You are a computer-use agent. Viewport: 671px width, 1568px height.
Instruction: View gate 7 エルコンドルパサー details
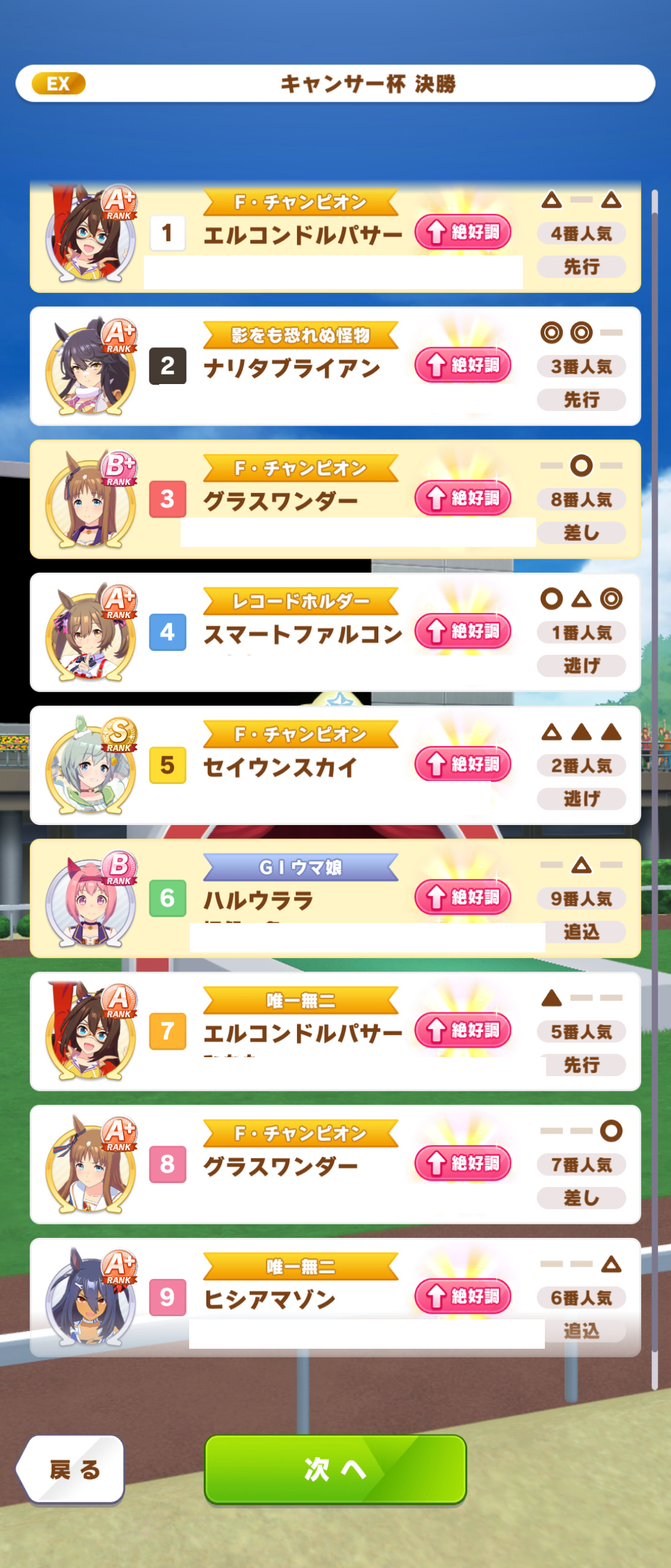point(335,1031)
